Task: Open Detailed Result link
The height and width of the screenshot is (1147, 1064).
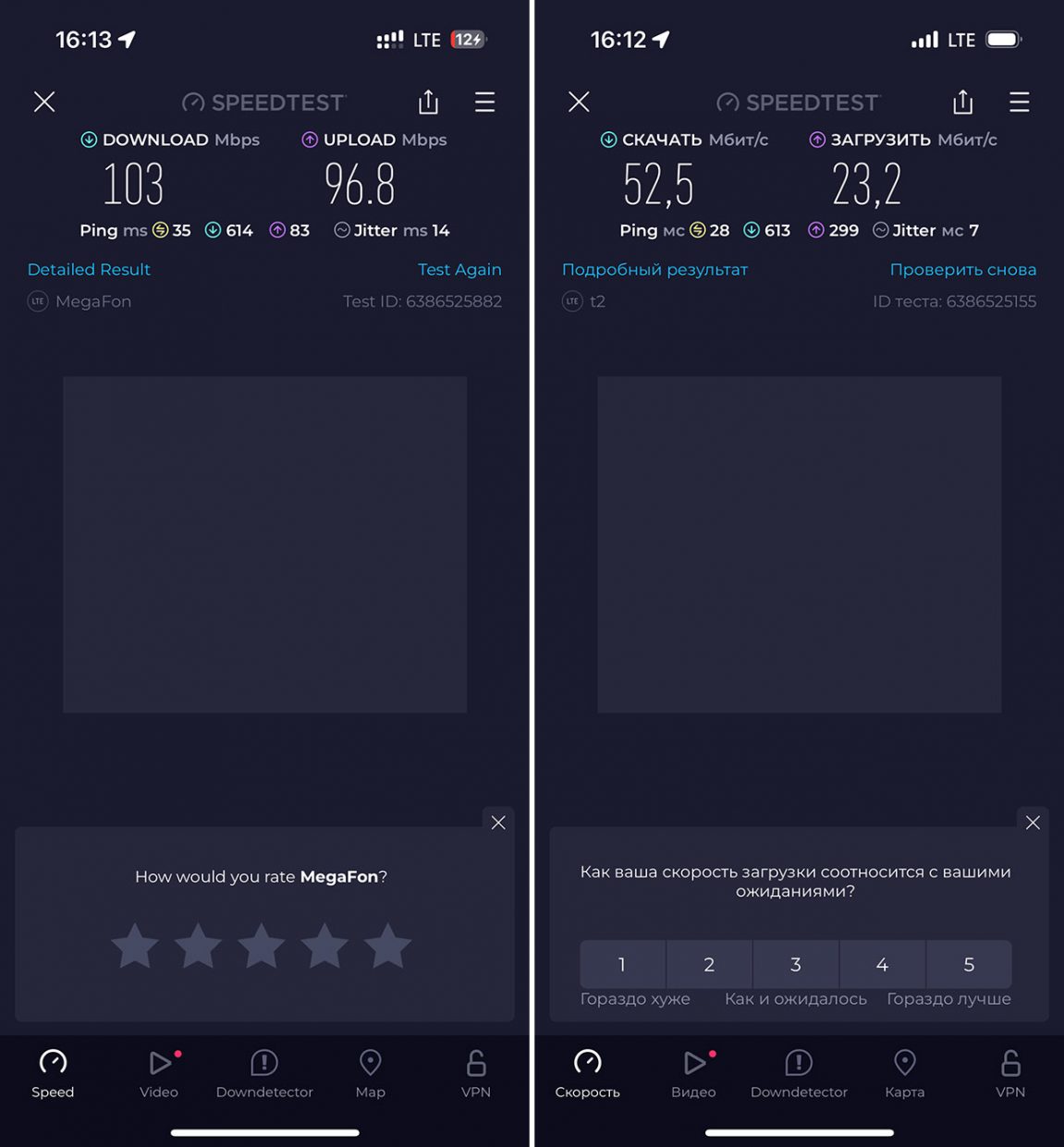Action: (x=89, y=270)
